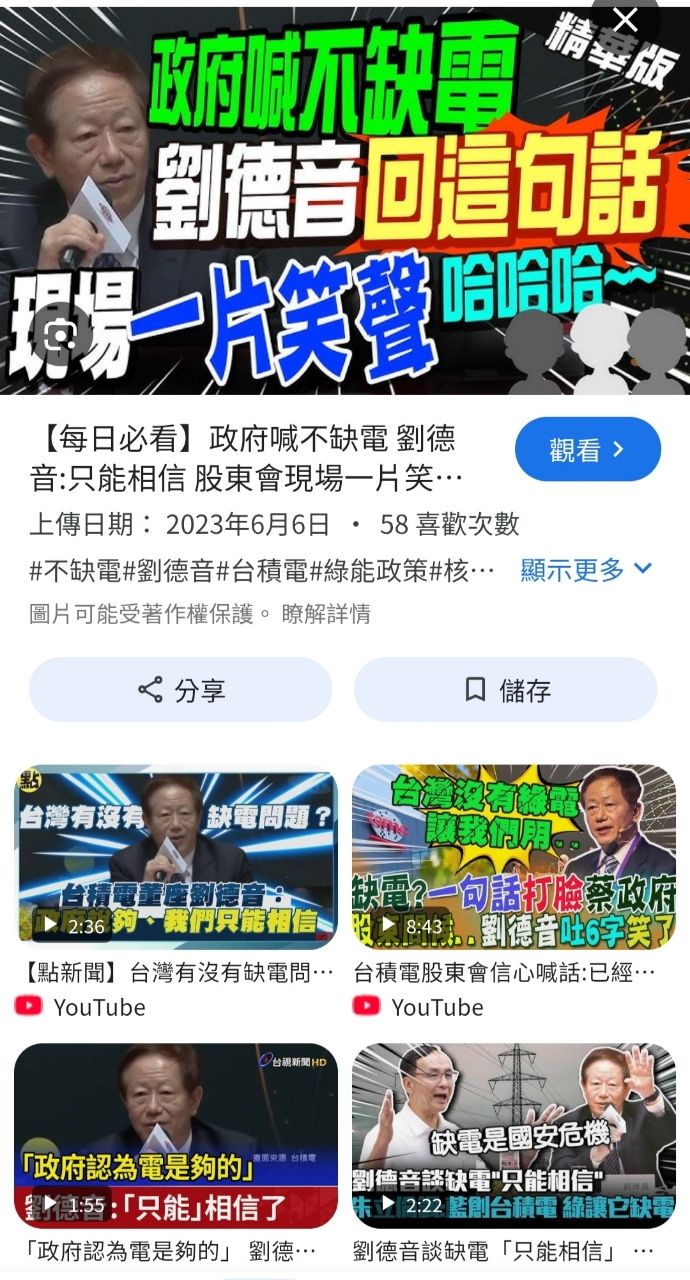The width and height of the screenshot is (690, 1280).
Task: Open the 瞭解詳情 copyright link
Action: point(326,614)
